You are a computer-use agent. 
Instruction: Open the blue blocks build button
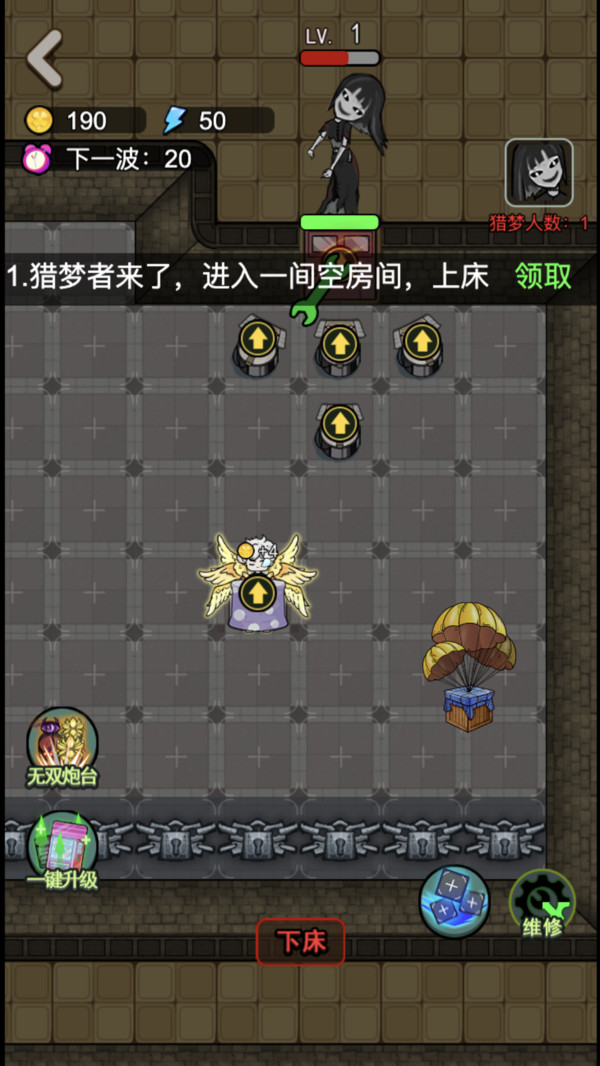tap(454, 902)
